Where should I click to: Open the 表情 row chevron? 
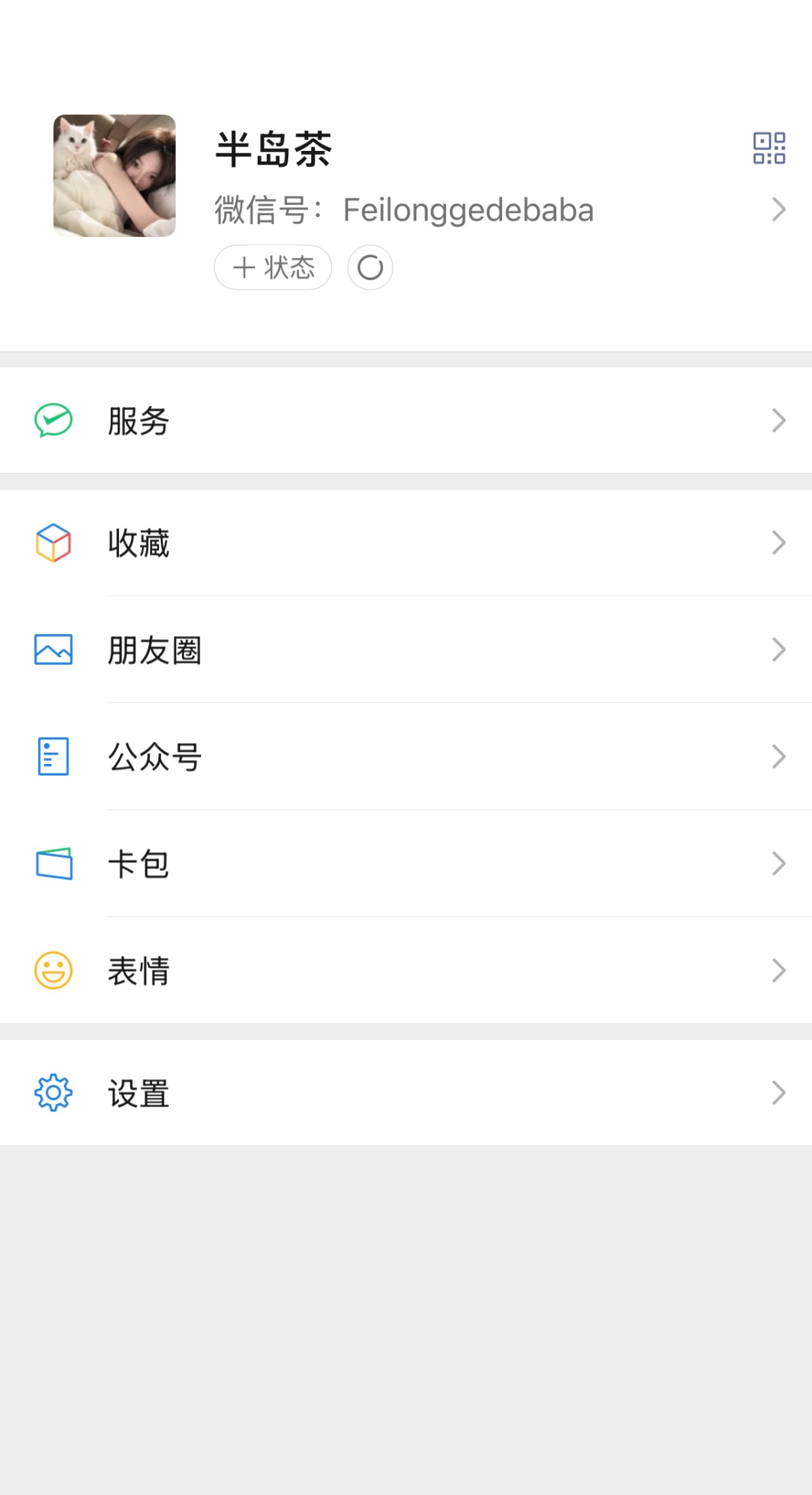click(777, 971)
